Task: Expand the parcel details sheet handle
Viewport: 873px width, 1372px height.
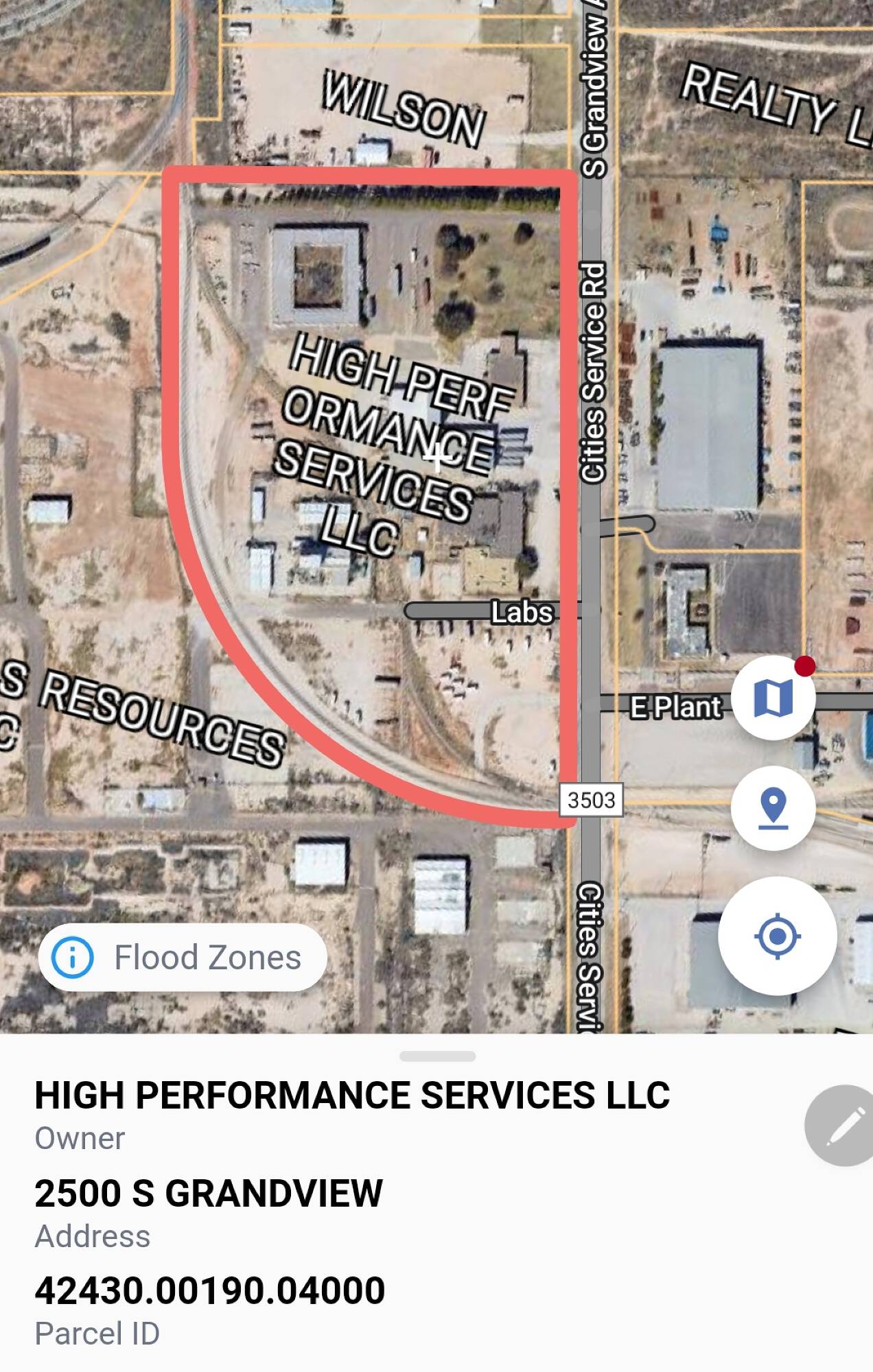Action: pos(437,1056)
